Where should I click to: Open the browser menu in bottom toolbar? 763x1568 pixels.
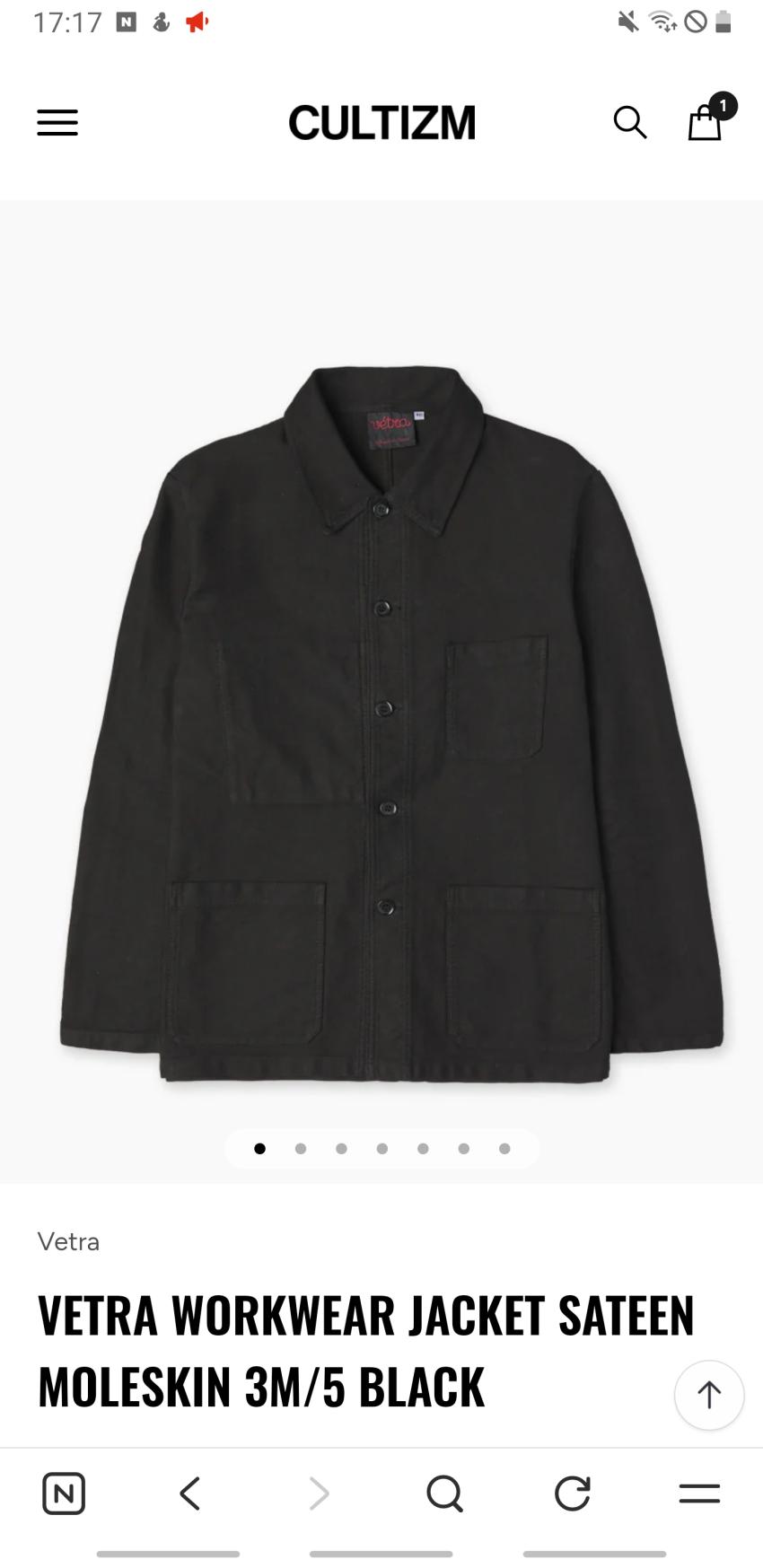[x=699, y=1494]
